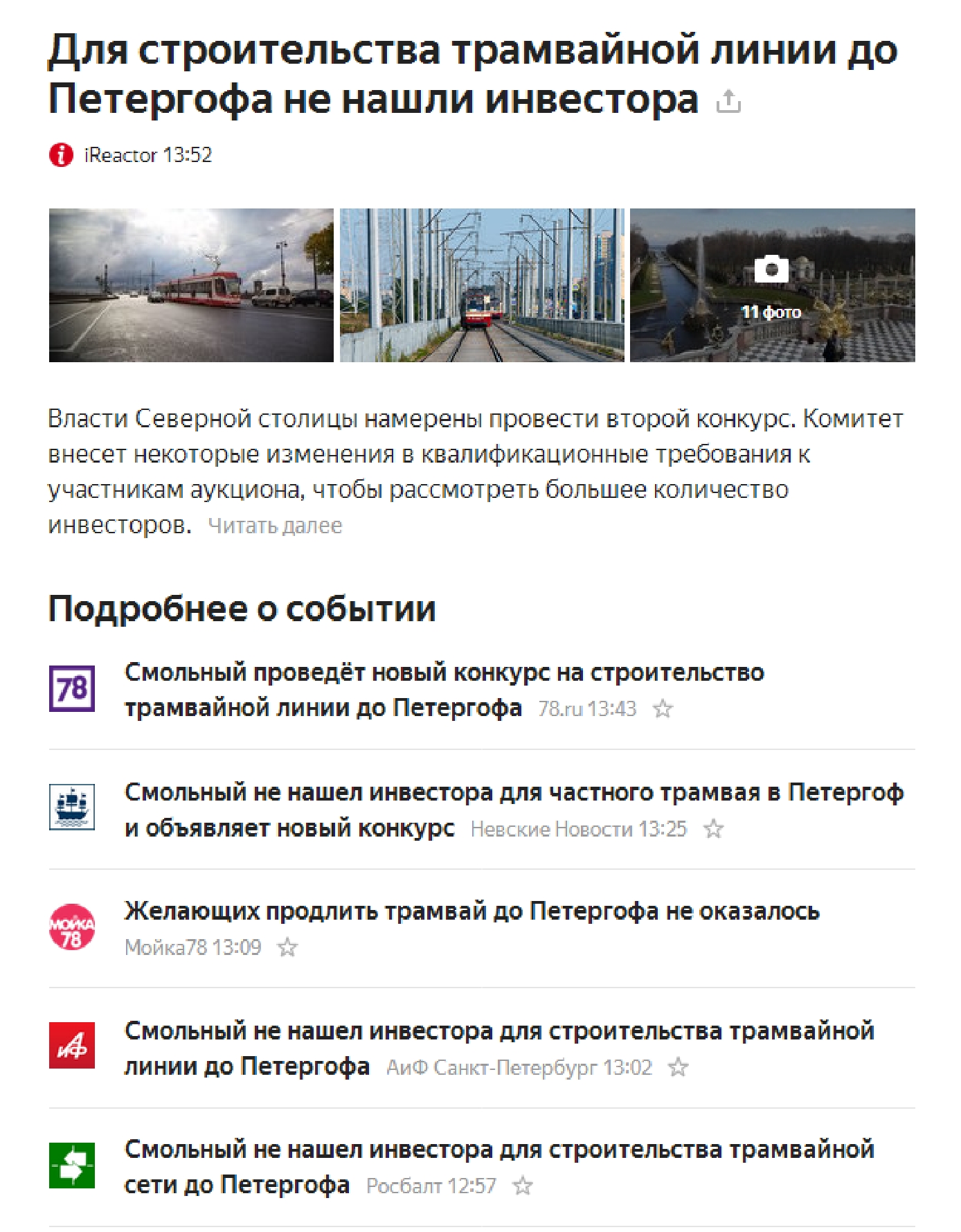
Task: Star the АиФ Санкт-Петербург source
Action: [679, 1067]
